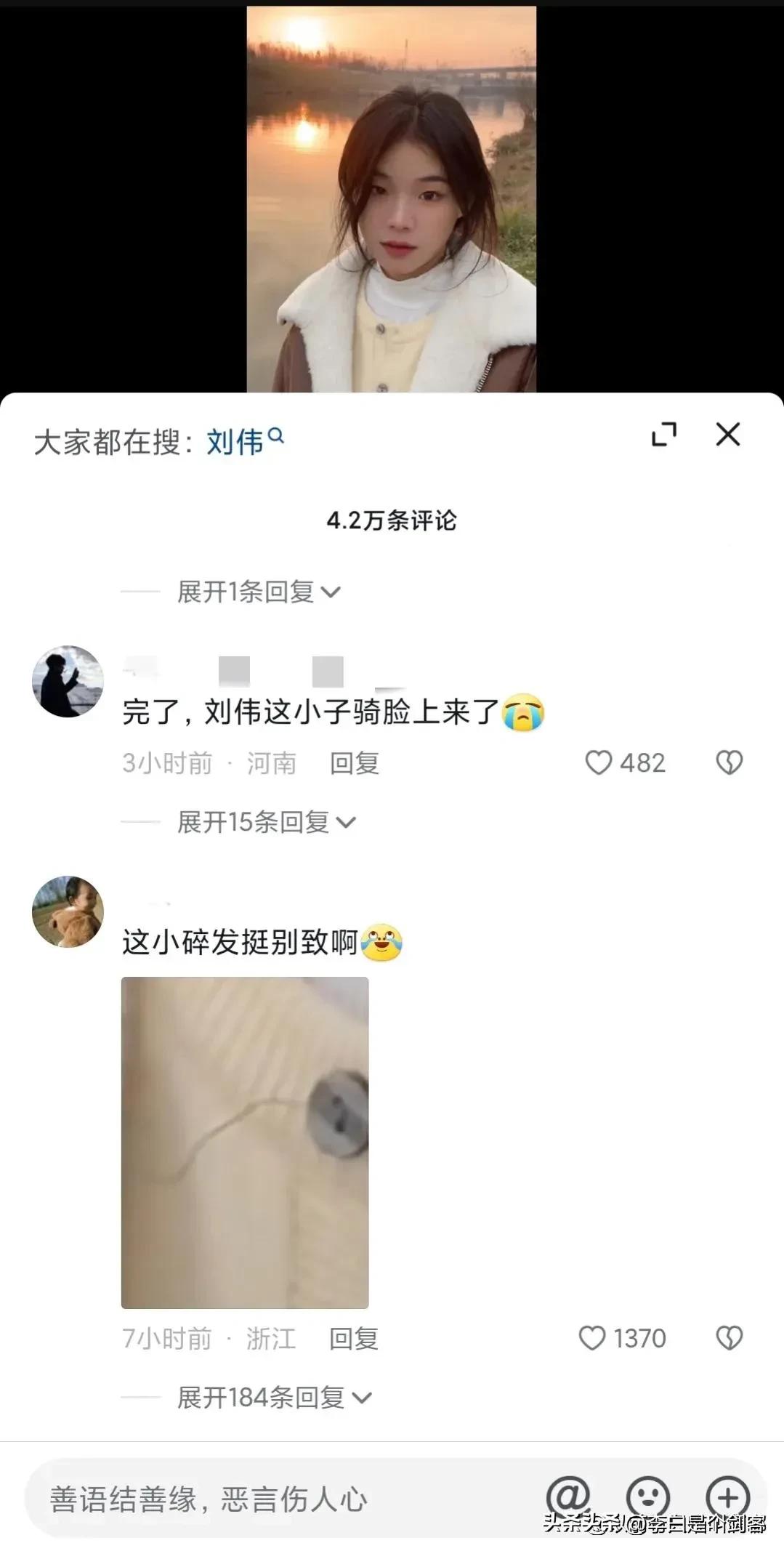The width and height of the screenshot is (784, 1551).
Task: Expand 展开184条回复 under the 小碎发 comment
Action: (274, 1397)
